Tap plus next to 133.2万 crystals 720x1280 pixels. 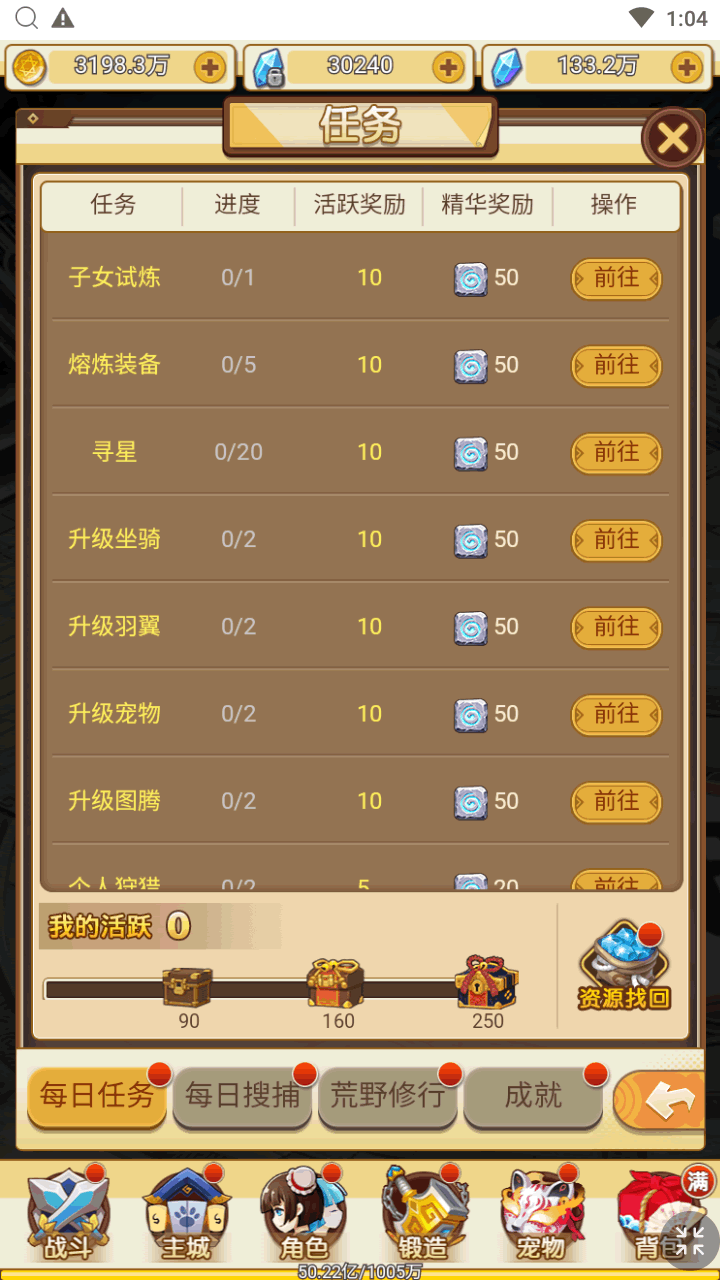coord(686,67)
